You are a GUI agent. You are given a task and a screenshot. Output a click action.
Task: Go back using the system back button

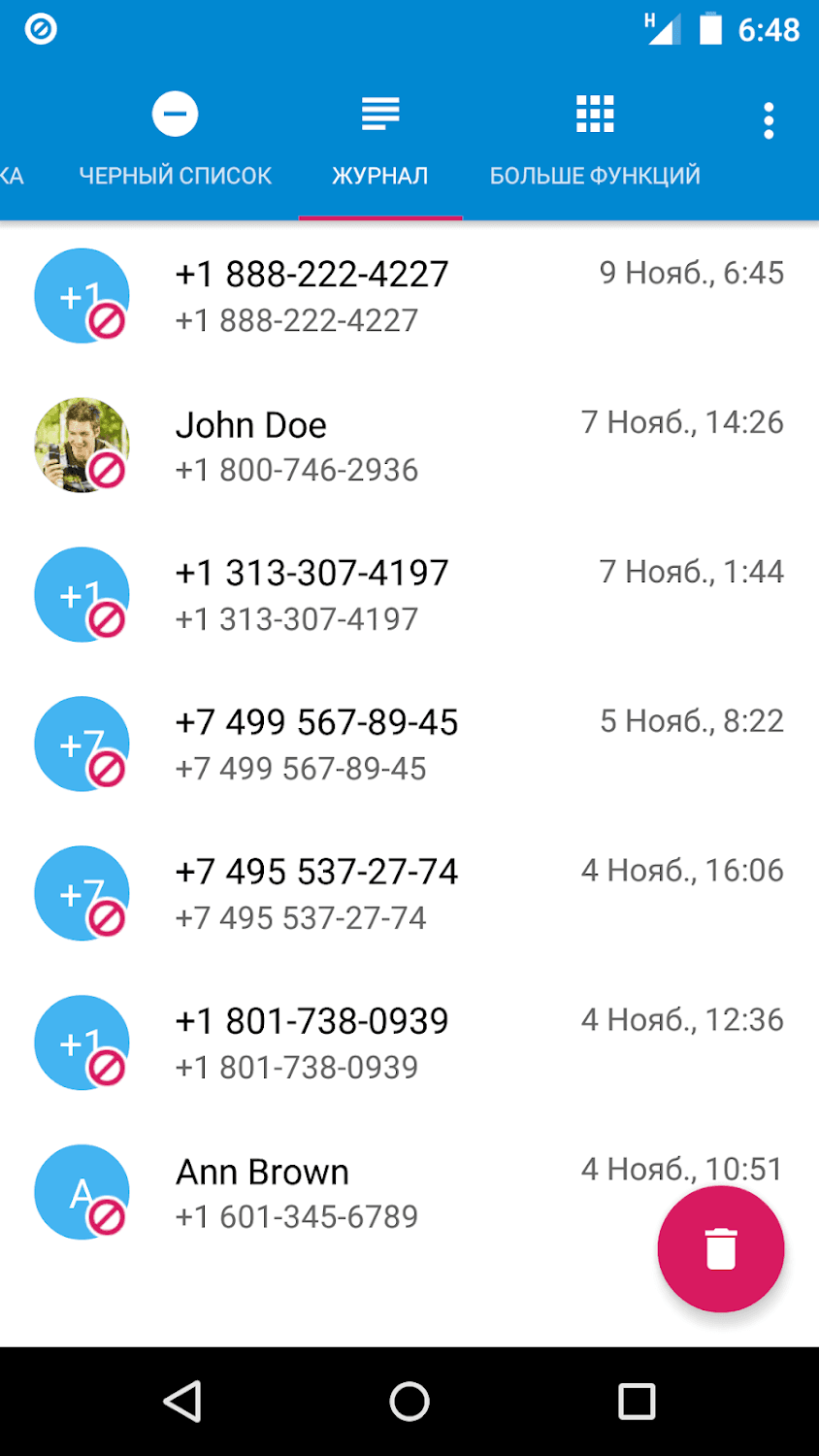pyautogui.click(x=182, y=1402)
